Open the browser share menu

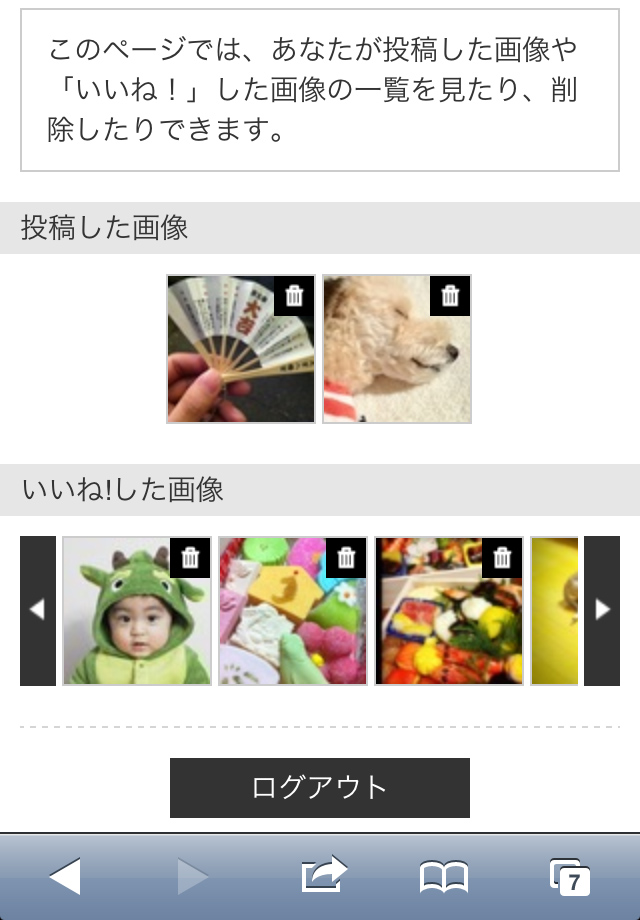coord(324,876)
